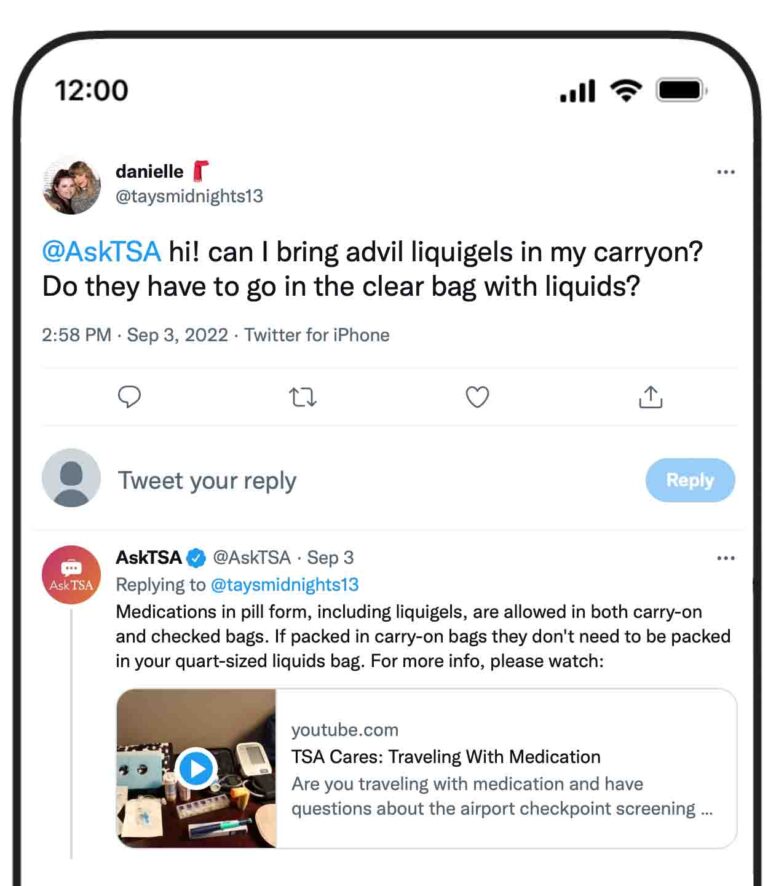
Task: Open overflow menu on AskTSA's reply
Action: pyautogui.click(x=726, y=558)
